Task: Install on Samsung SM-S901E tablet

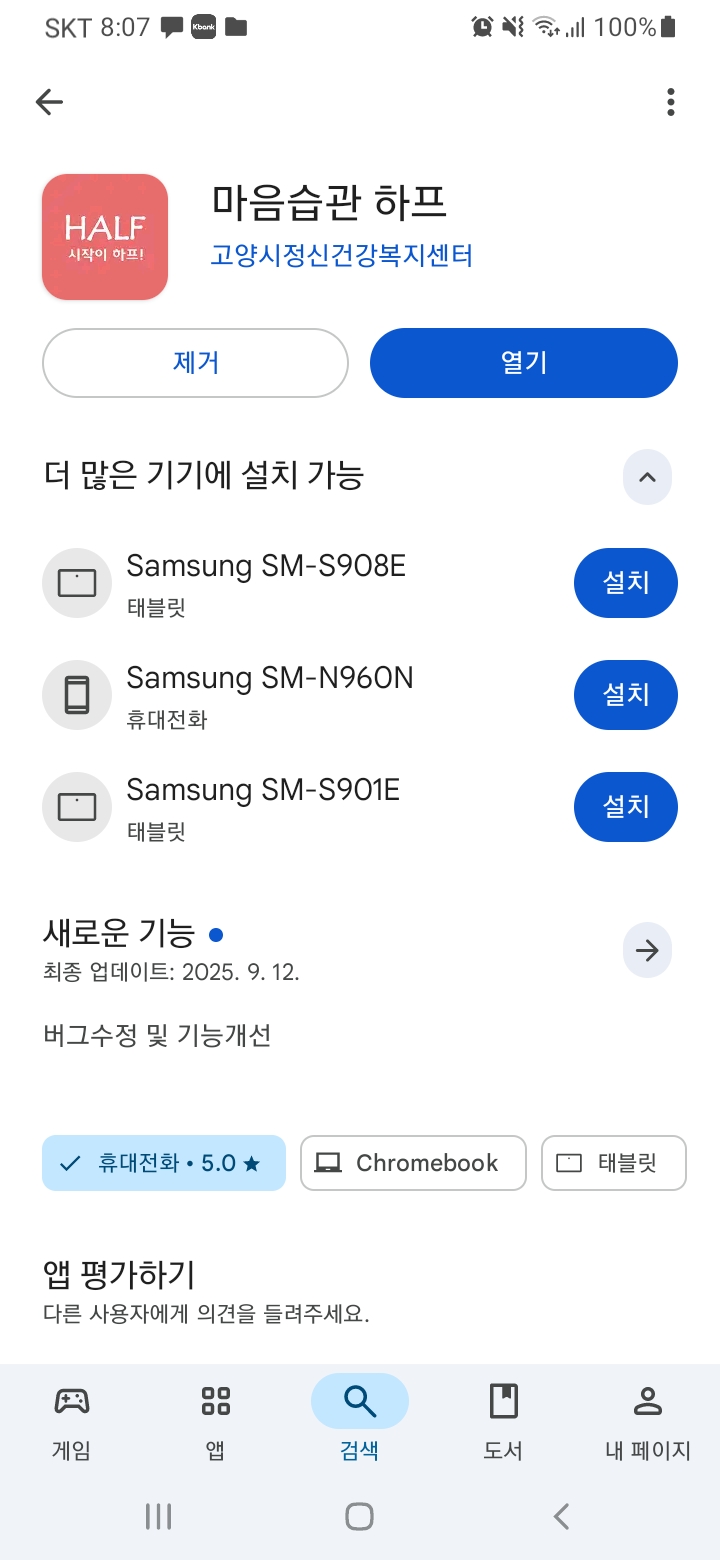Action: point(625,807)
